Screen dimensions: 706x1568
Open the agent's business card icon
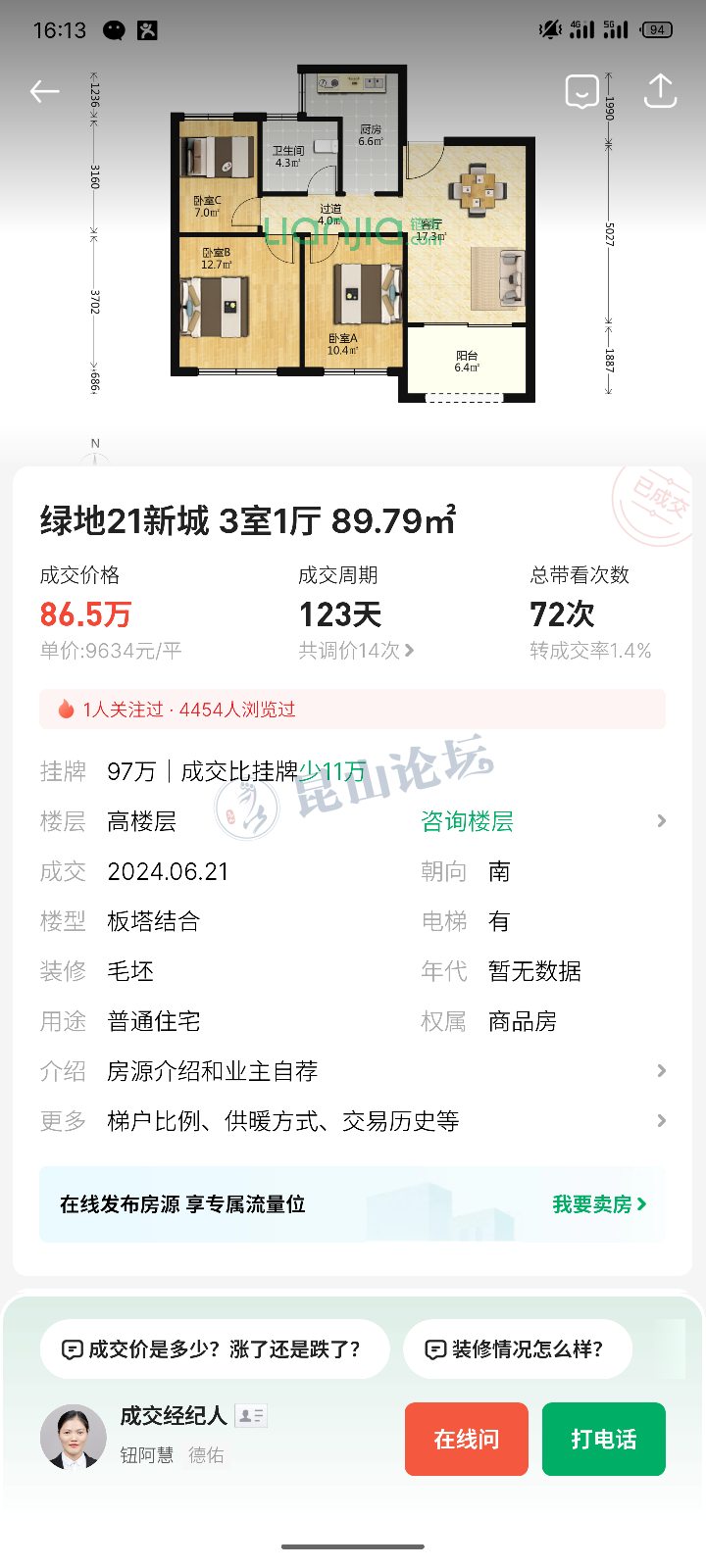[251, 1415]
